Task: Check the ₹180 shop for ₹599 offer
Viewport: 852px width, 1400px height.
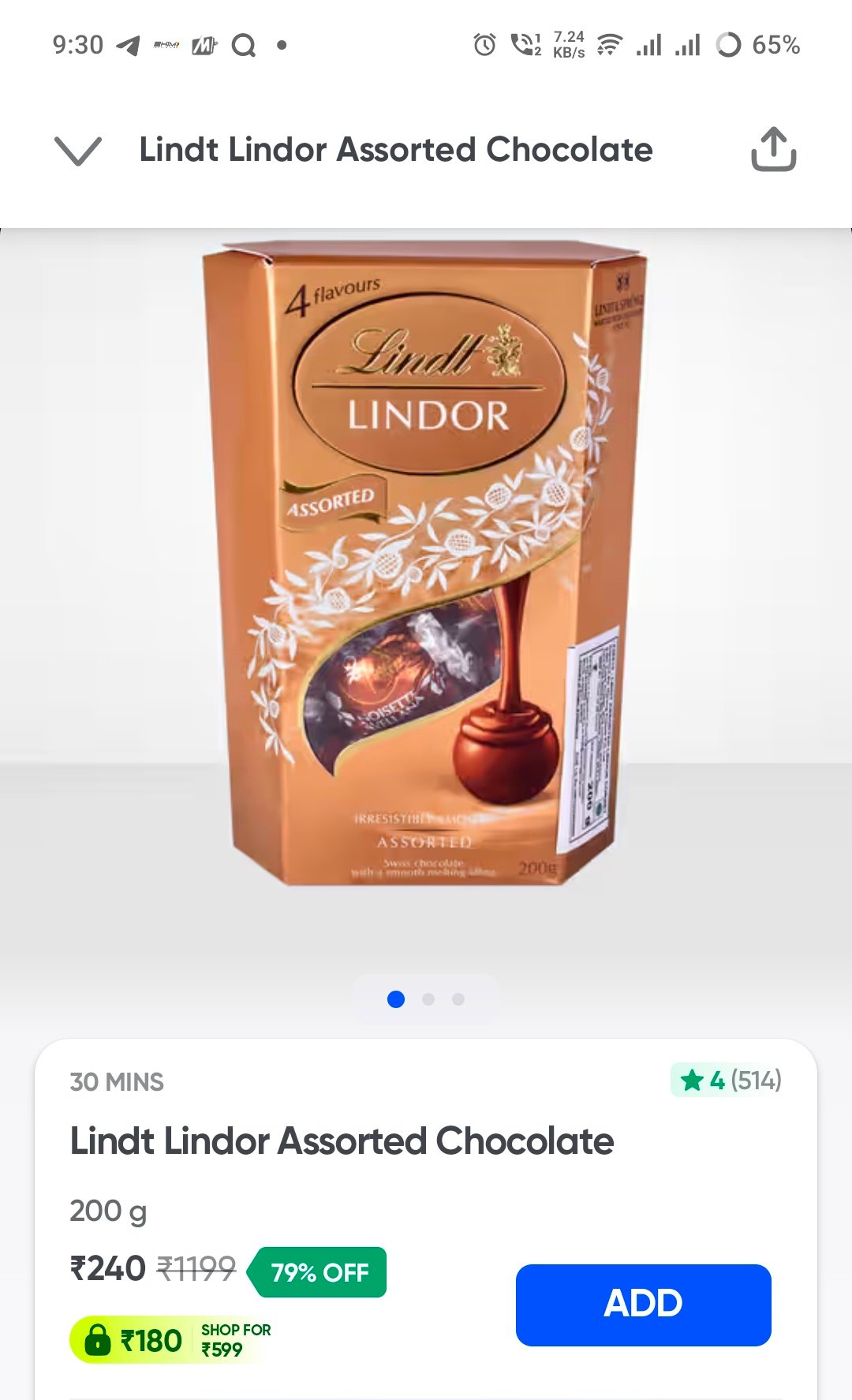Action: point(171,1340)
